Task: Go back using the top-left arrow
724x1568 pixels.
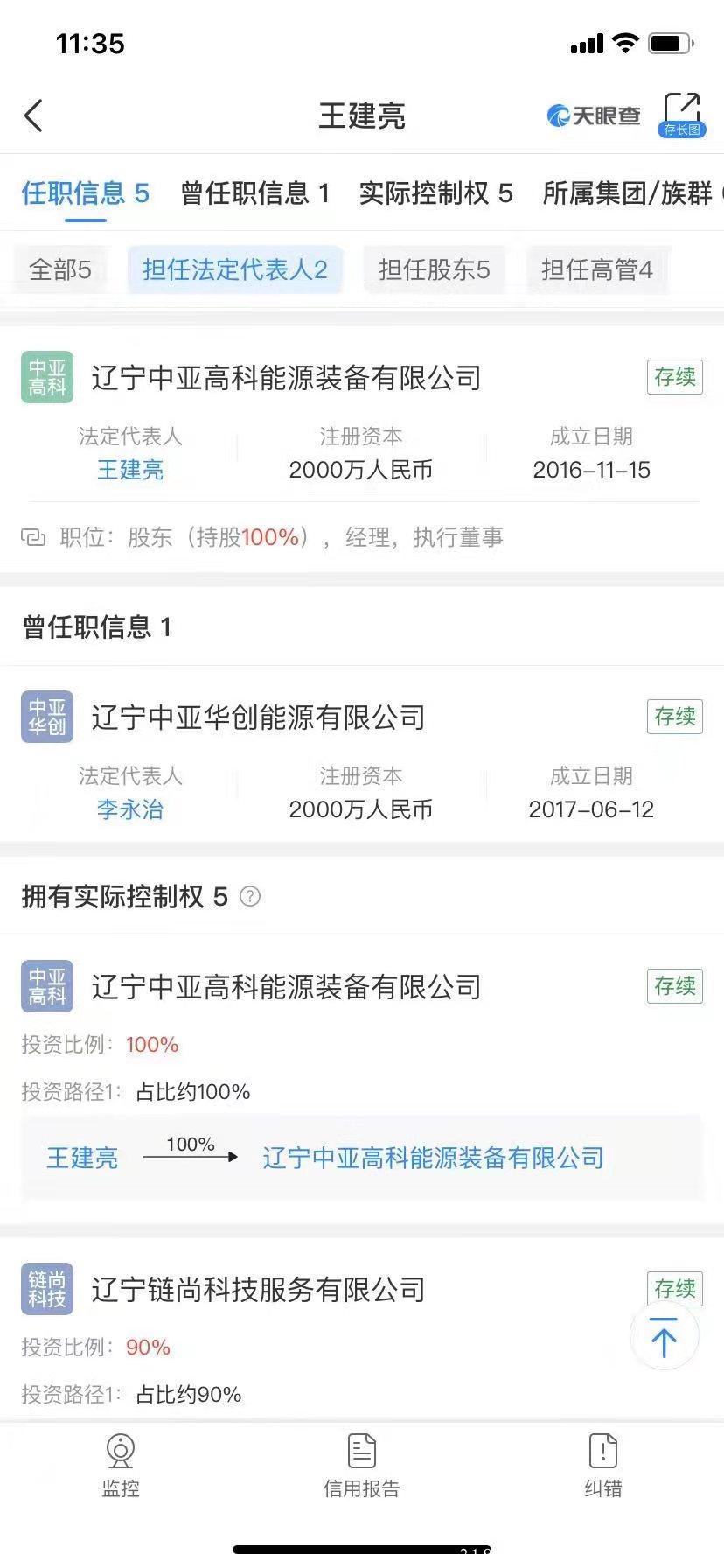Action: [x=33, y=115]
